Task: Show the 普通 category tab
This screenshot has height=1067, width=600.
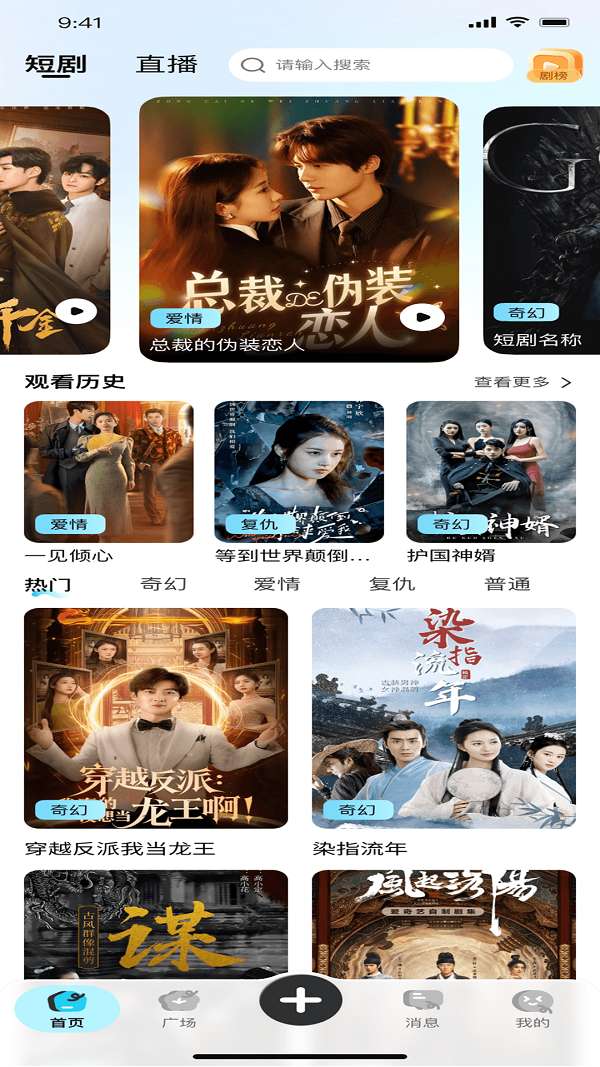Action: [x=507, y=585]
